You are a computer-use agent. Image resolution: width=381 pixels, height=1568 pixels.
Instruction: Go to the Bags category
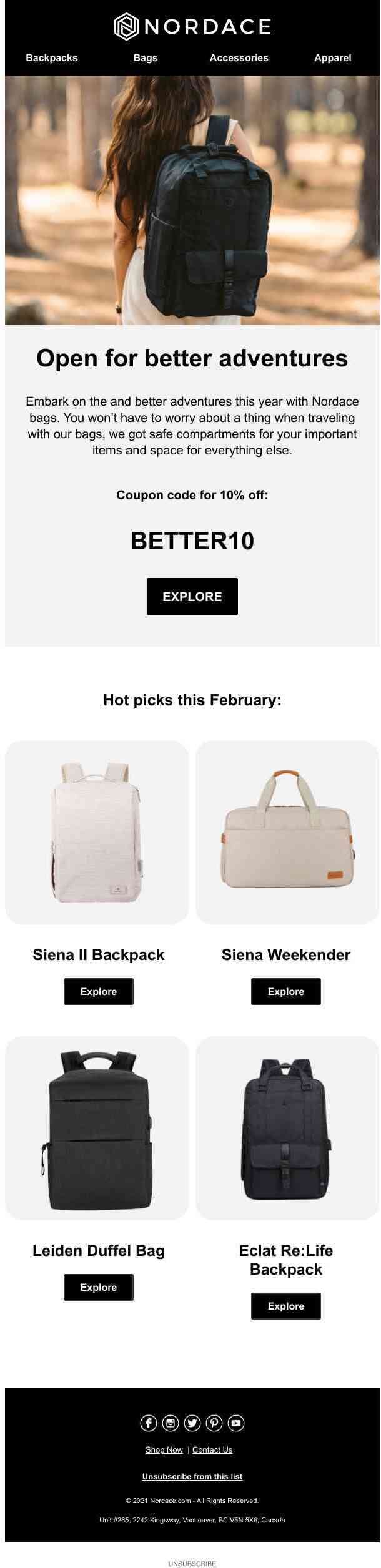(x=145, y=57)
